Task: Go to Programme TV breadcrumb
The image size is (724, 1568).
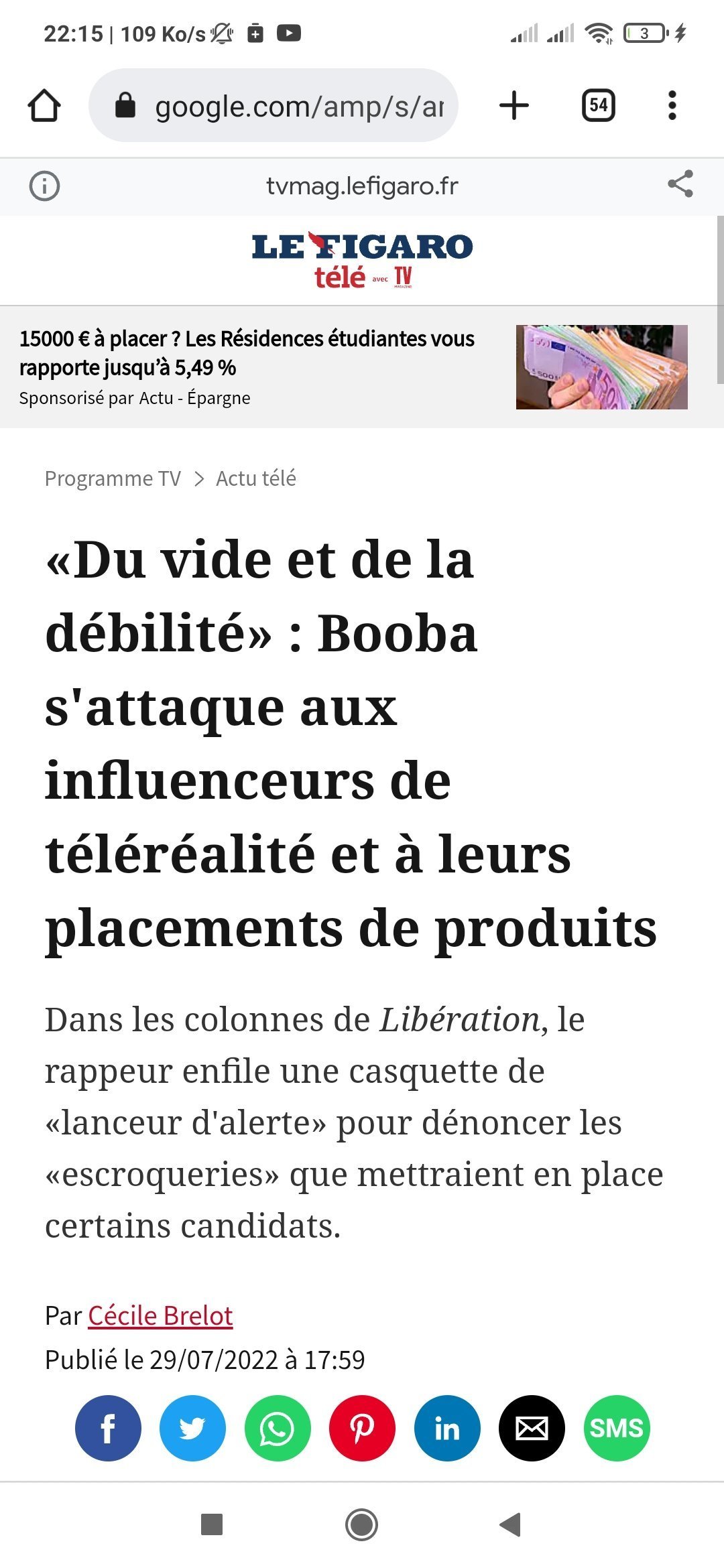Action: (113, 478)
